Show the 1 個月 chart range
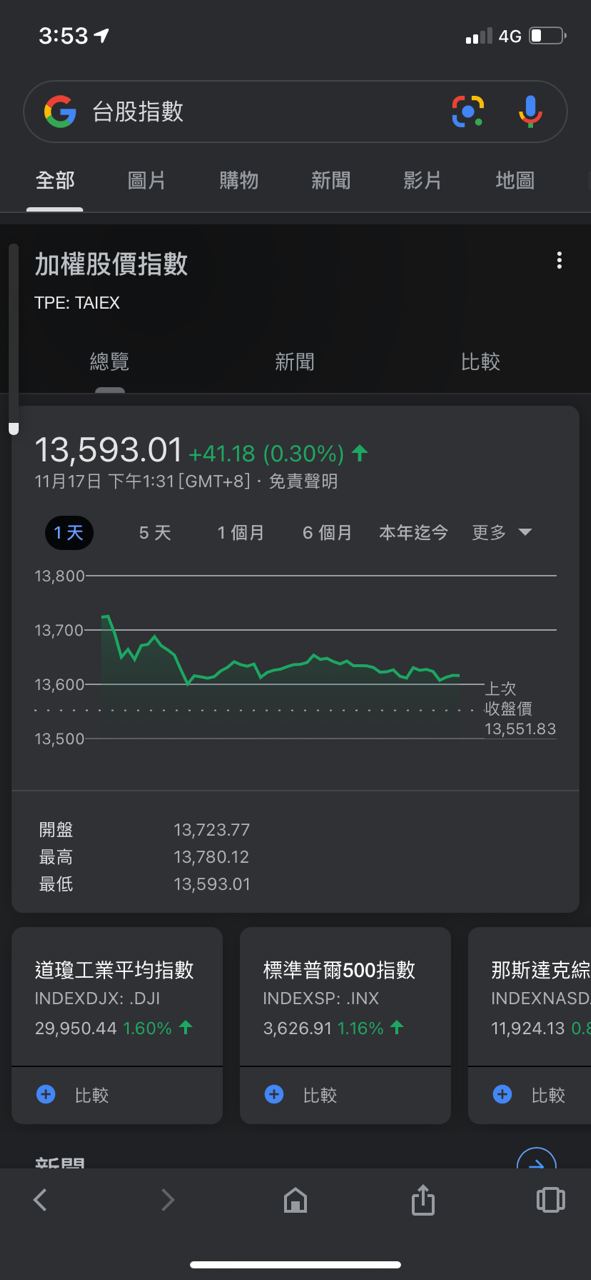This screenshot has height=1280, width=591. (x=241, y=533)
